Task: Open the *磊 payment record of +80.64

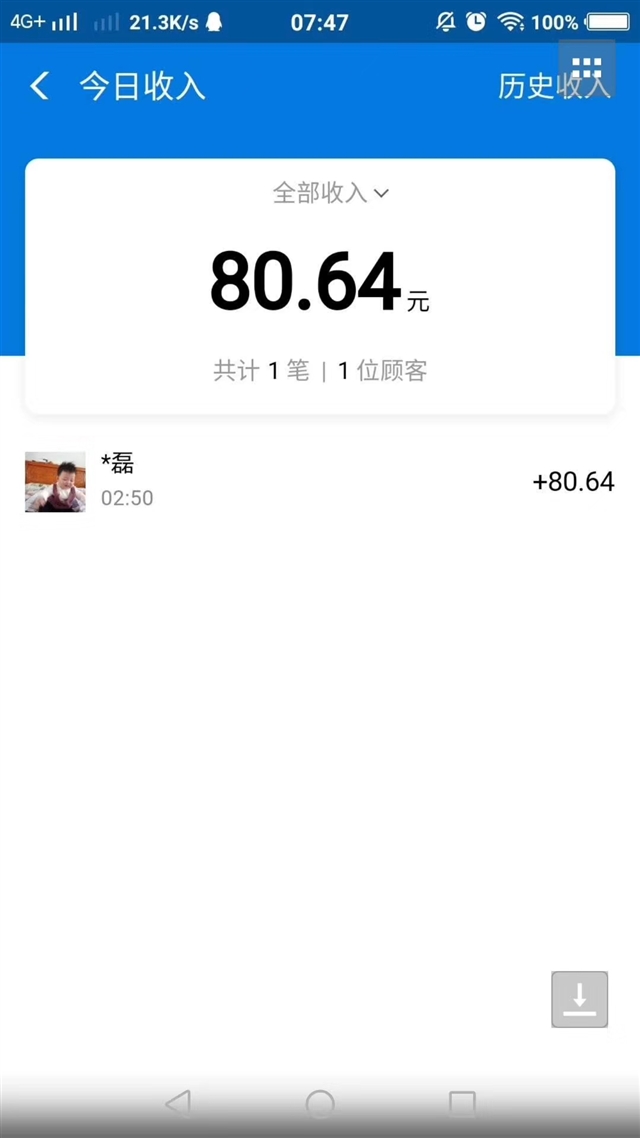Action: (x=320, y=482)
